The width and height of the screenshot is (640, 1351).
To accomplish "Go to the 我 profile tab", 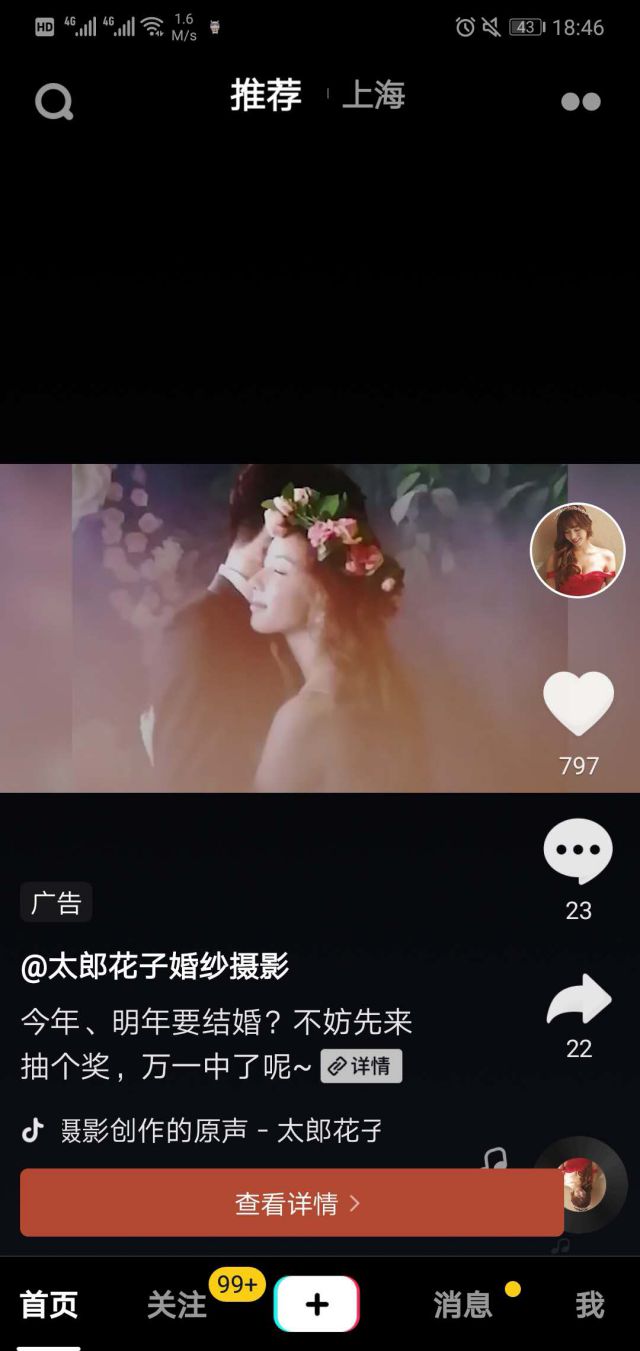I will [x=589, y=1304].
